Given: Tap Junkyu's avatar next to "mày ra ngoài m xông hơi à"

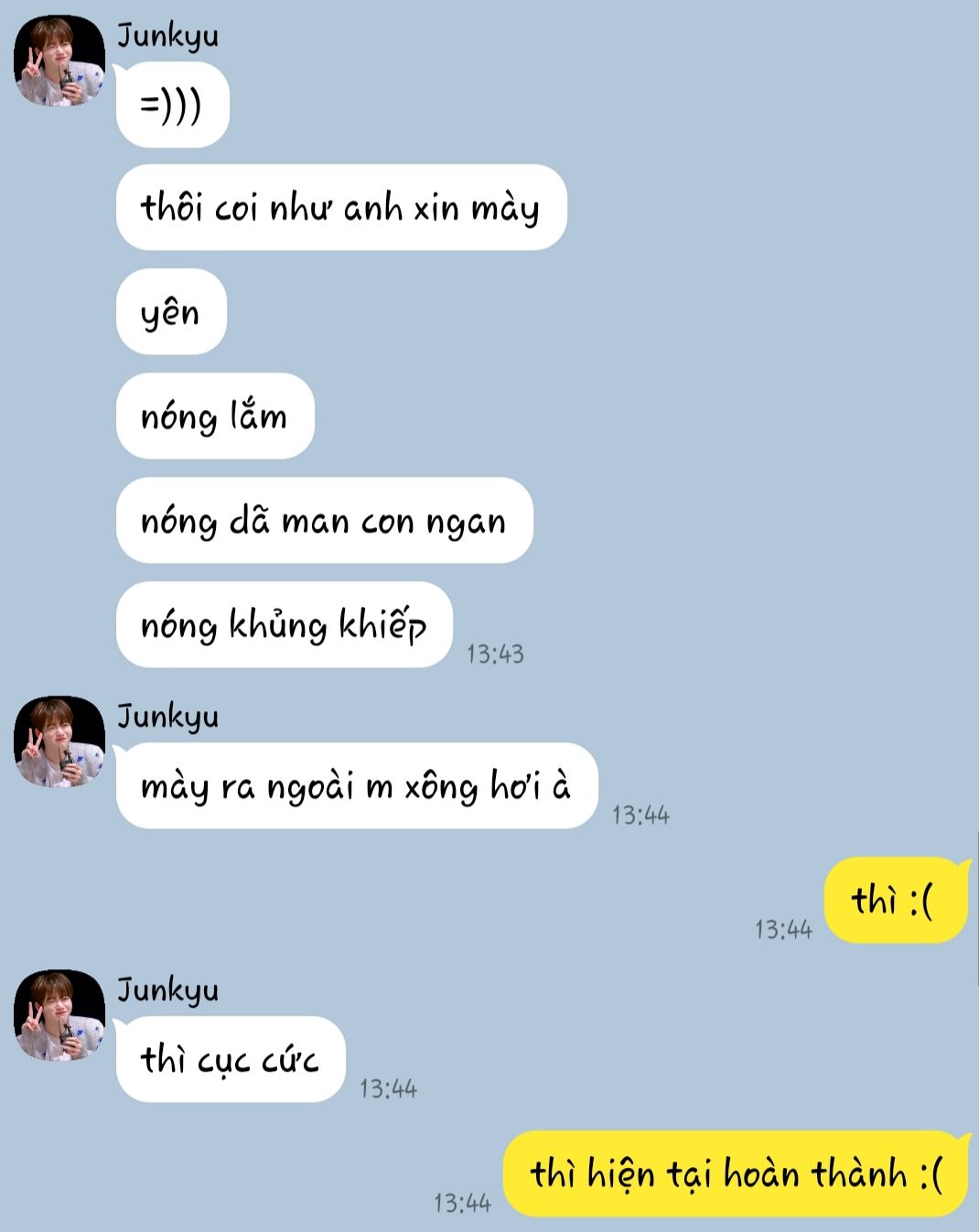Looking at the screenshot, I should pos(59,741).
